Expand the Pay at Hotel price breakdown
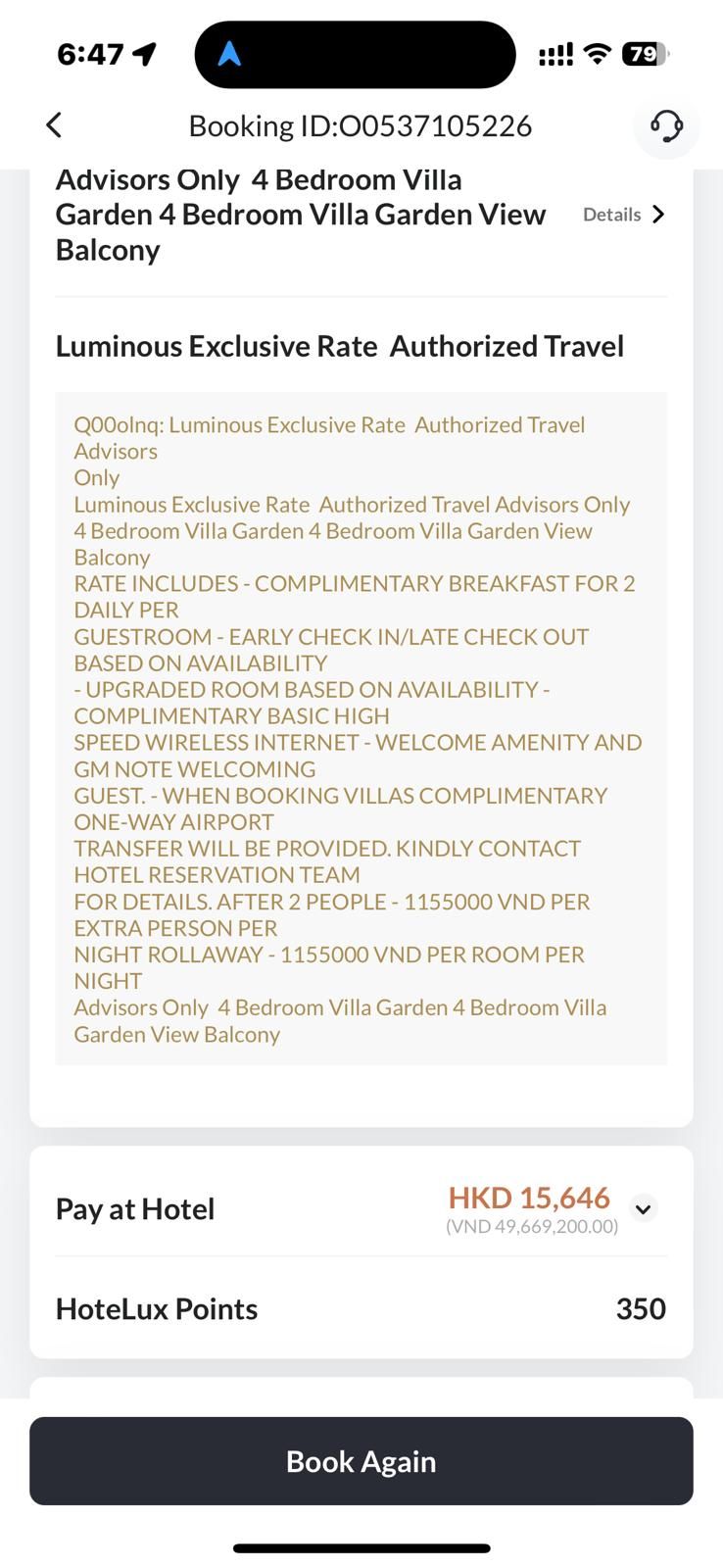 [643, 1209]
